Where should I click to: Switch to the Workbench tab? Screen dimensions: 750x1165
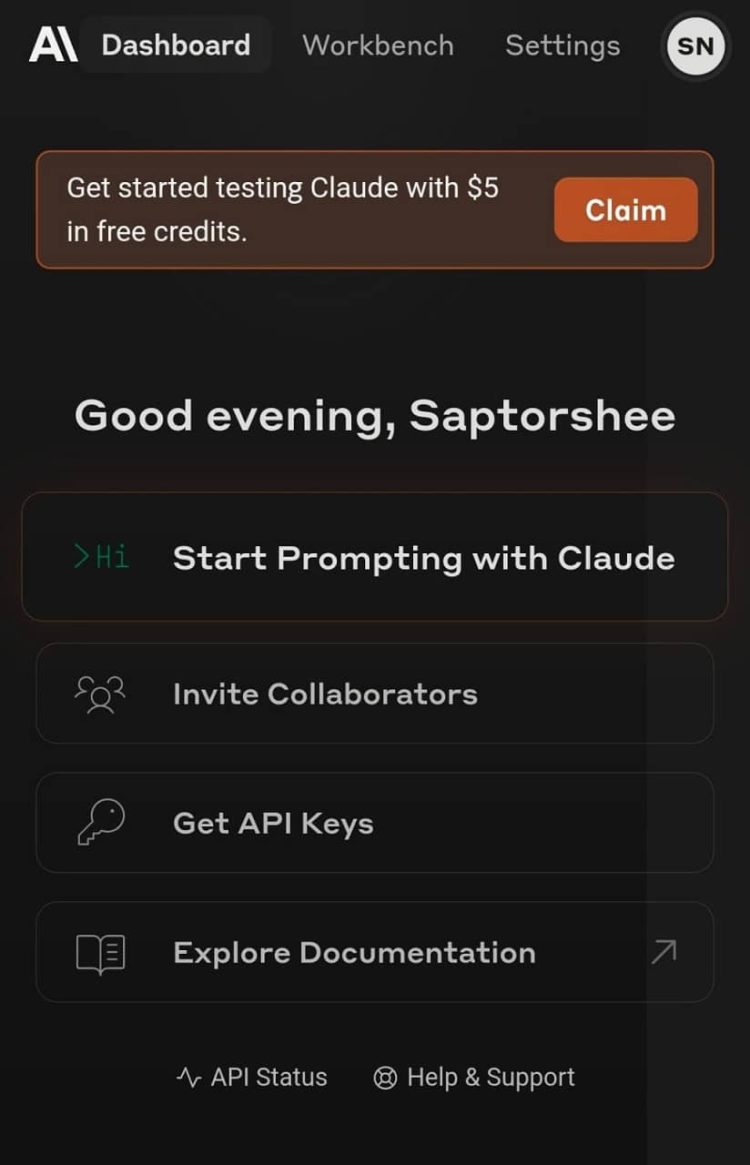point(377,45)
